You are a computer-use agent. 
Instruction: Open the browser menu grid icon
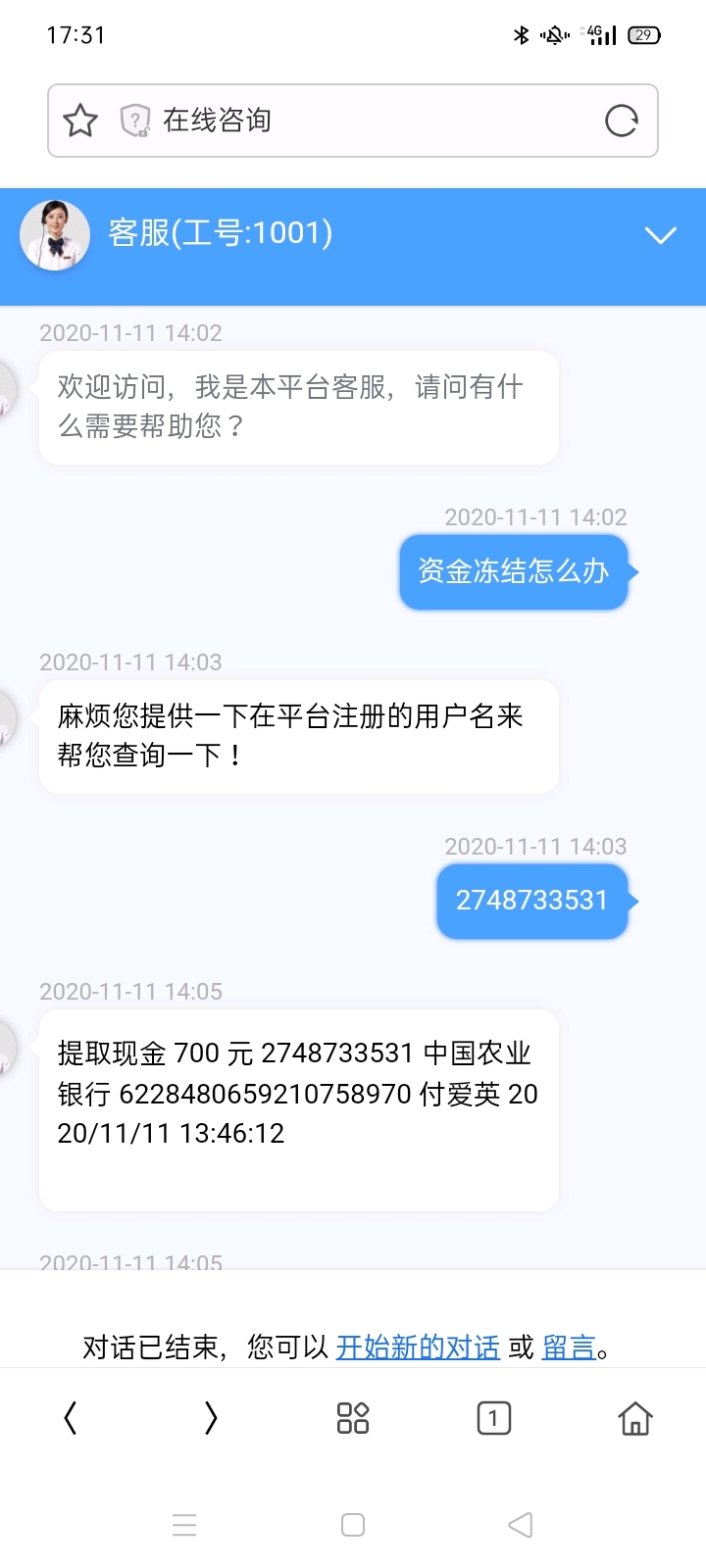(353, 1418)
